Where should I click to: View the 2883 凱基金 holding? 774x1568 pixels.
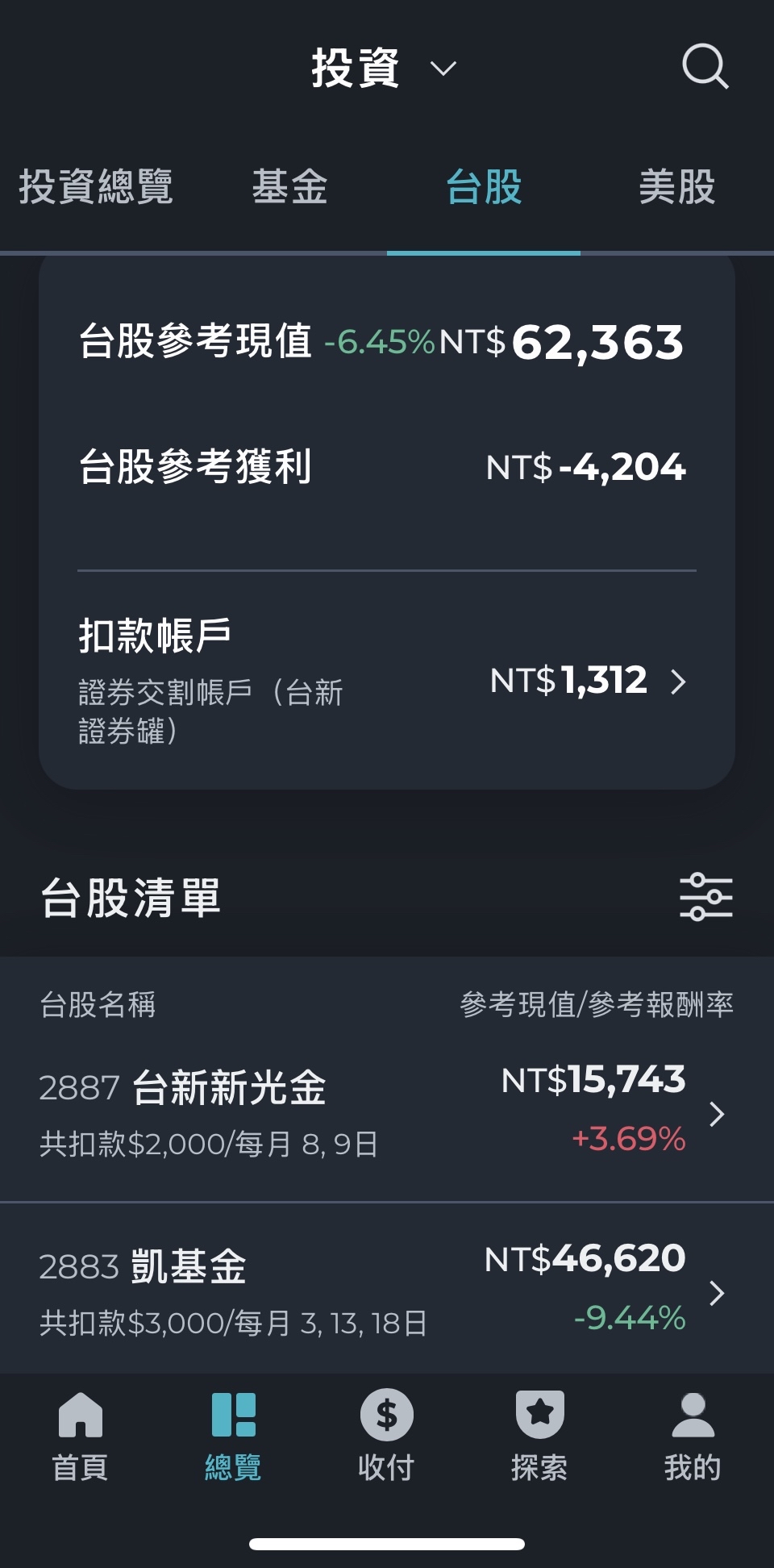click(385, 1291)
